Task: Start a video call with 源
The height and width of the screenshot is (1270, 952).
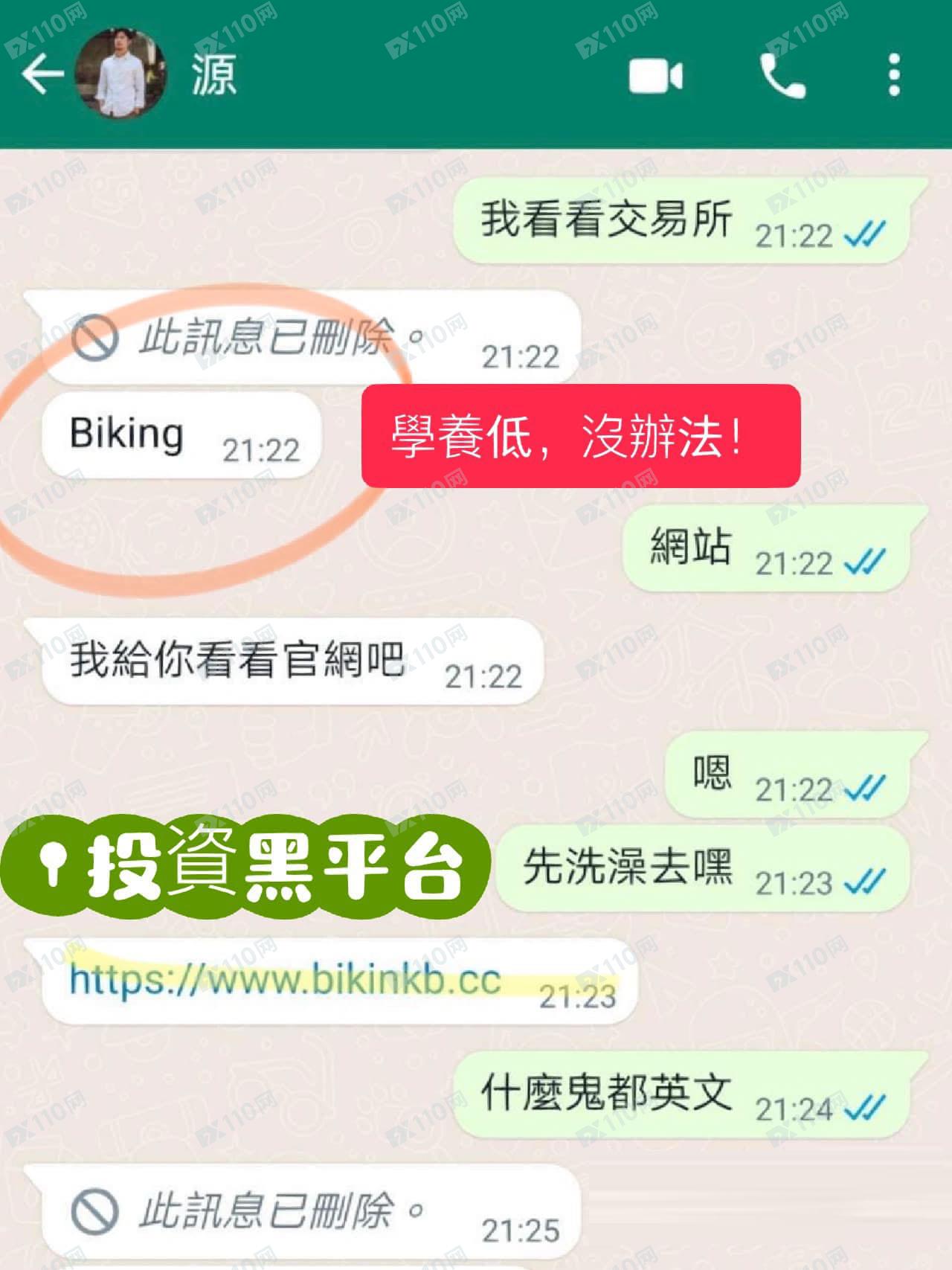Action: point(655,77)
